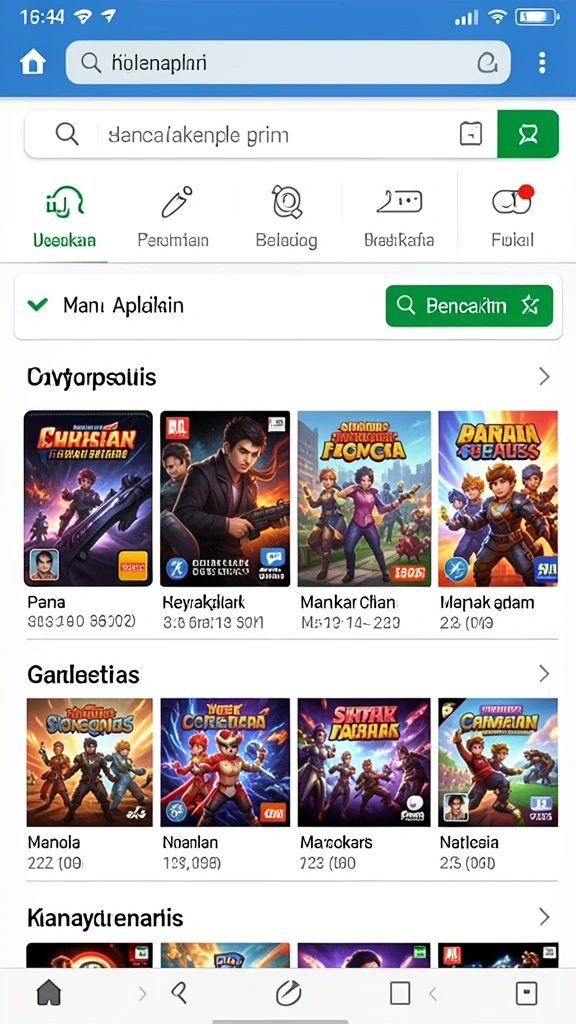Image resolution: width=576 pixels, height=1024 pixels.
Task: Switch to the Belading tab
Action: 286,217
